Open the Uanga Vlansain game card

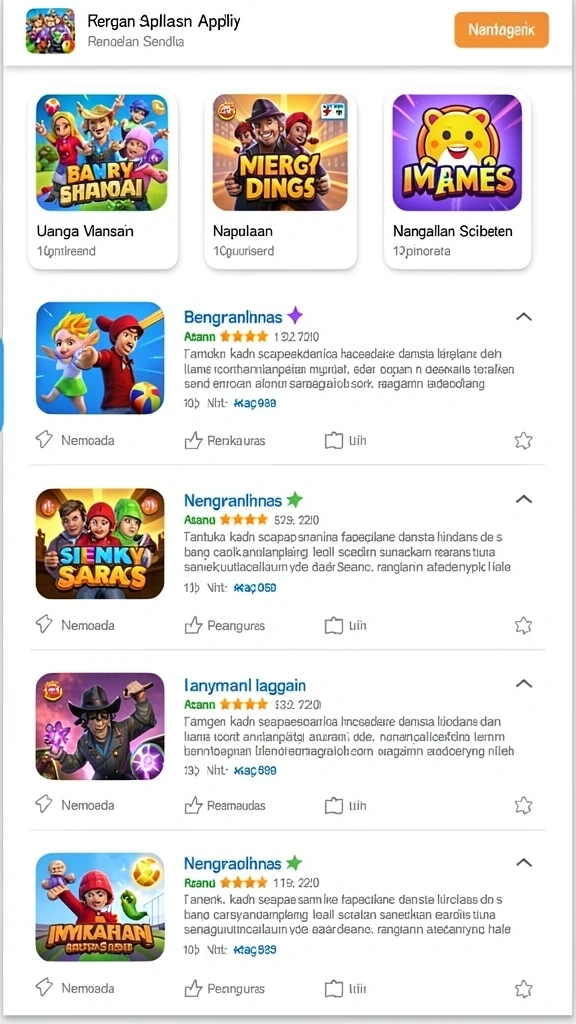coord(103,180)
